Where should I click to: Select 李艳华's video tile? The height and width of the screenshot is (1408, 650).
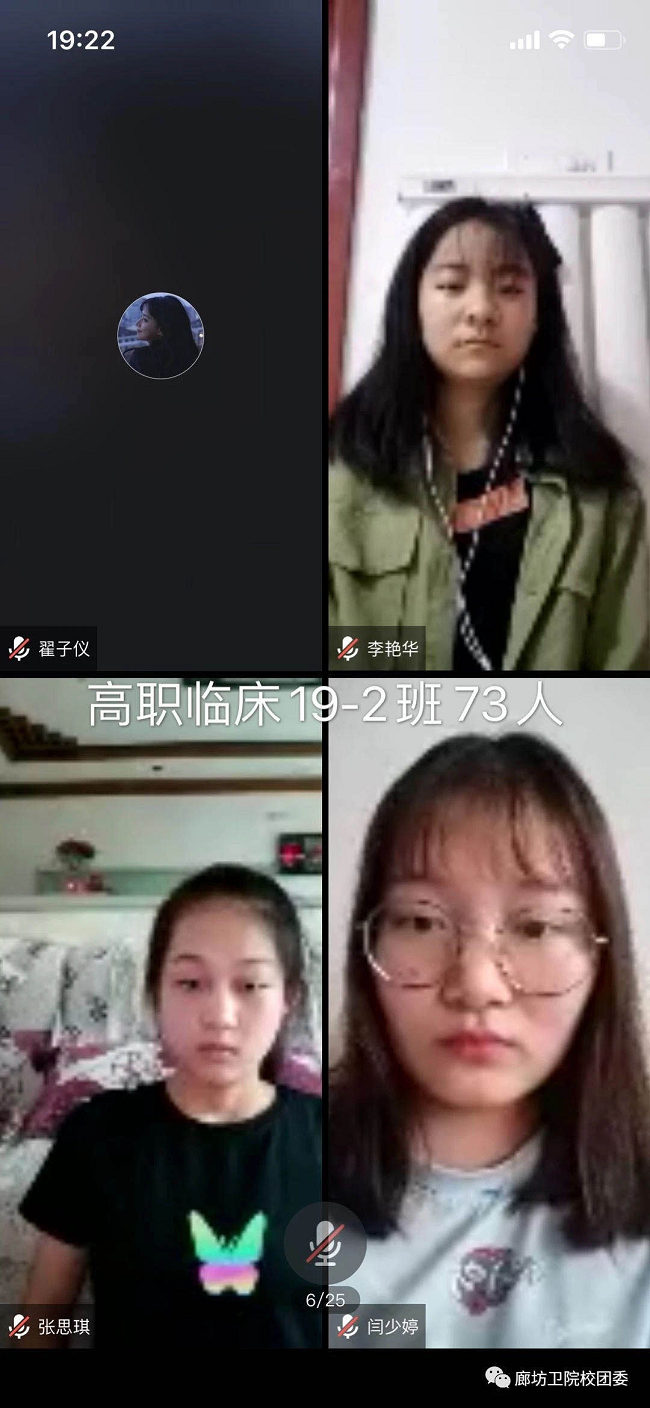click(488, 336)
